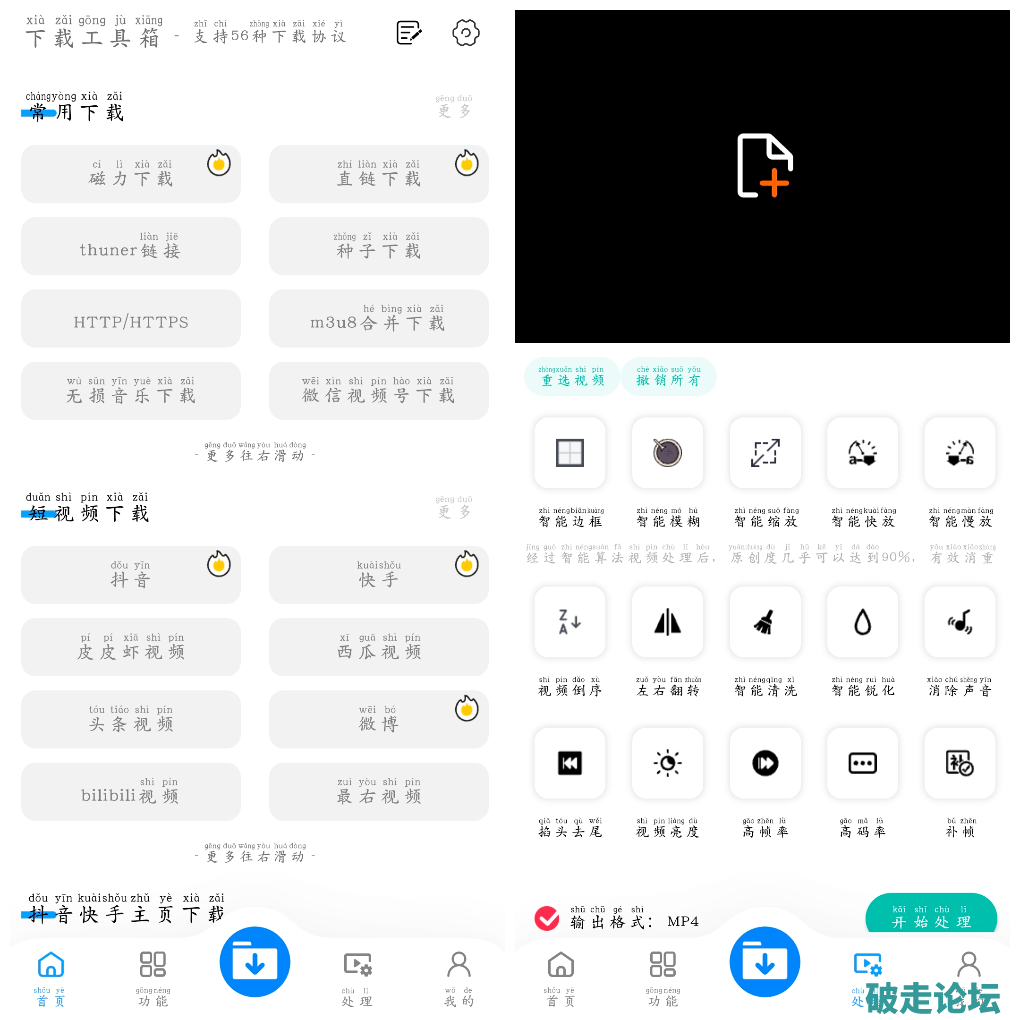Tap the 重选视频 chip
1020x1020 pixels.
tap(573, 377)
